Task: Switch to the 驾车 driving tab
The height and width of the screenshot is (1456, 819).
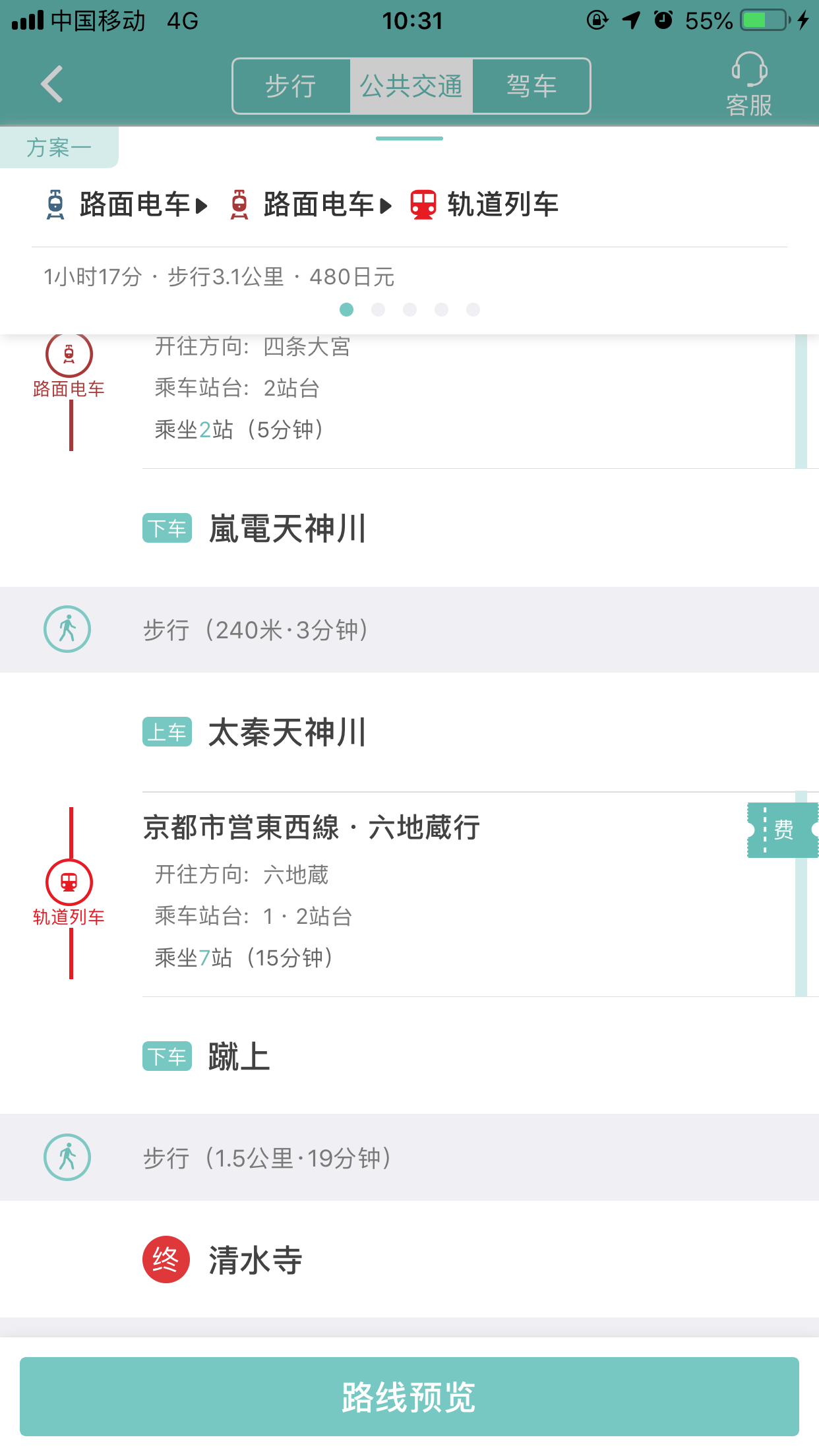Action: (x=531, y=86)
